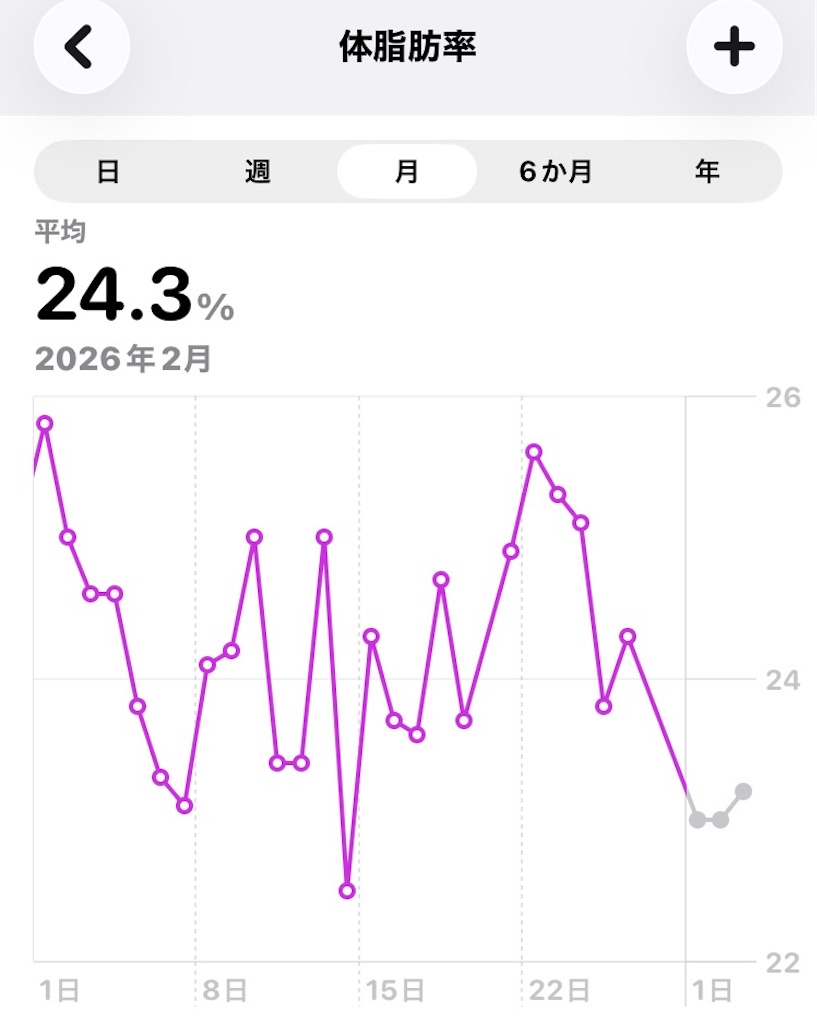
Task: Switch to the 日 (day) view
Action: [x=108, y=172]
